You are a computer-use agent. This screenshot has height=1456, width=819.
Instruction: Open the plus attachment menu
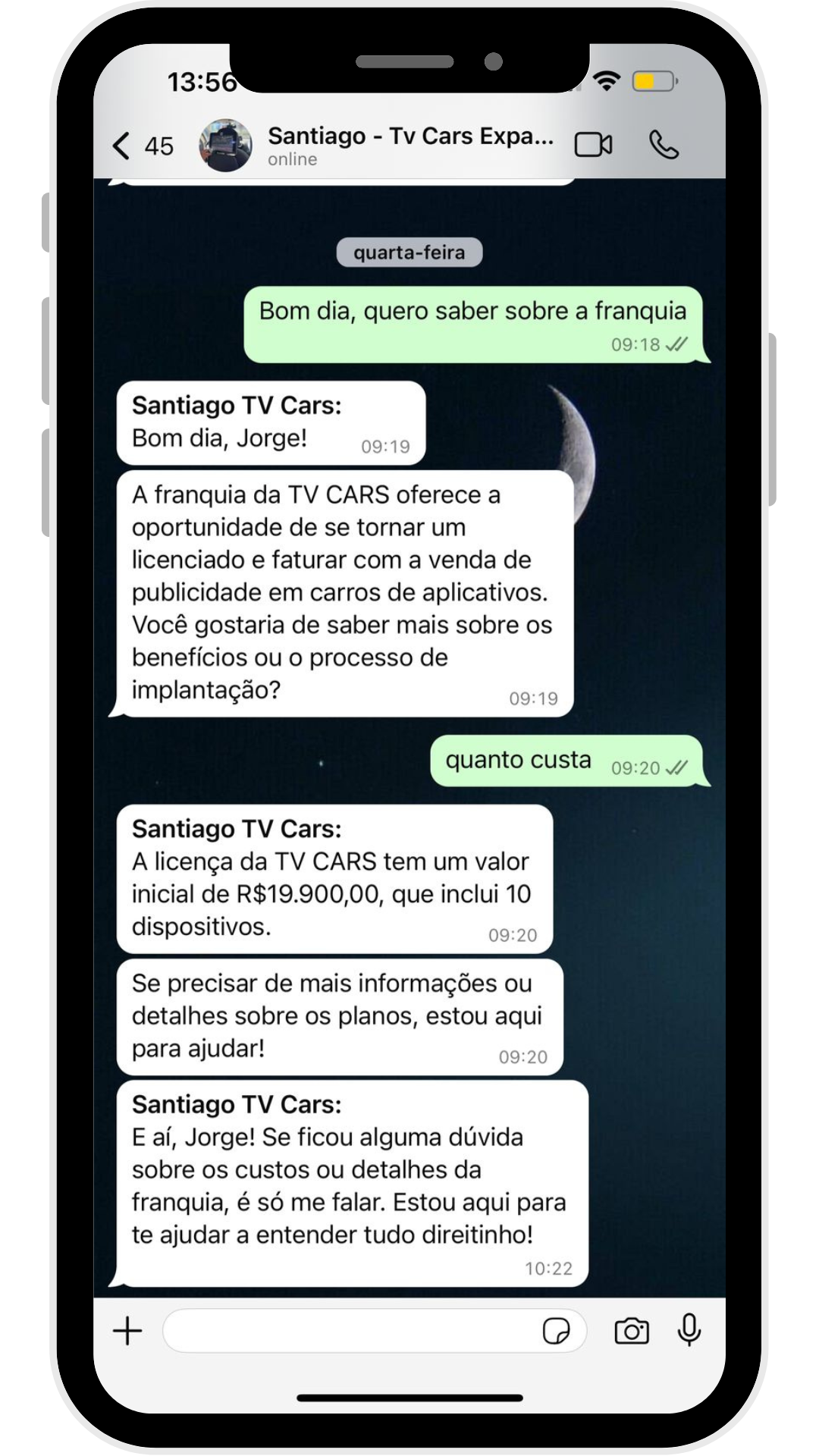click(127, 1331)
